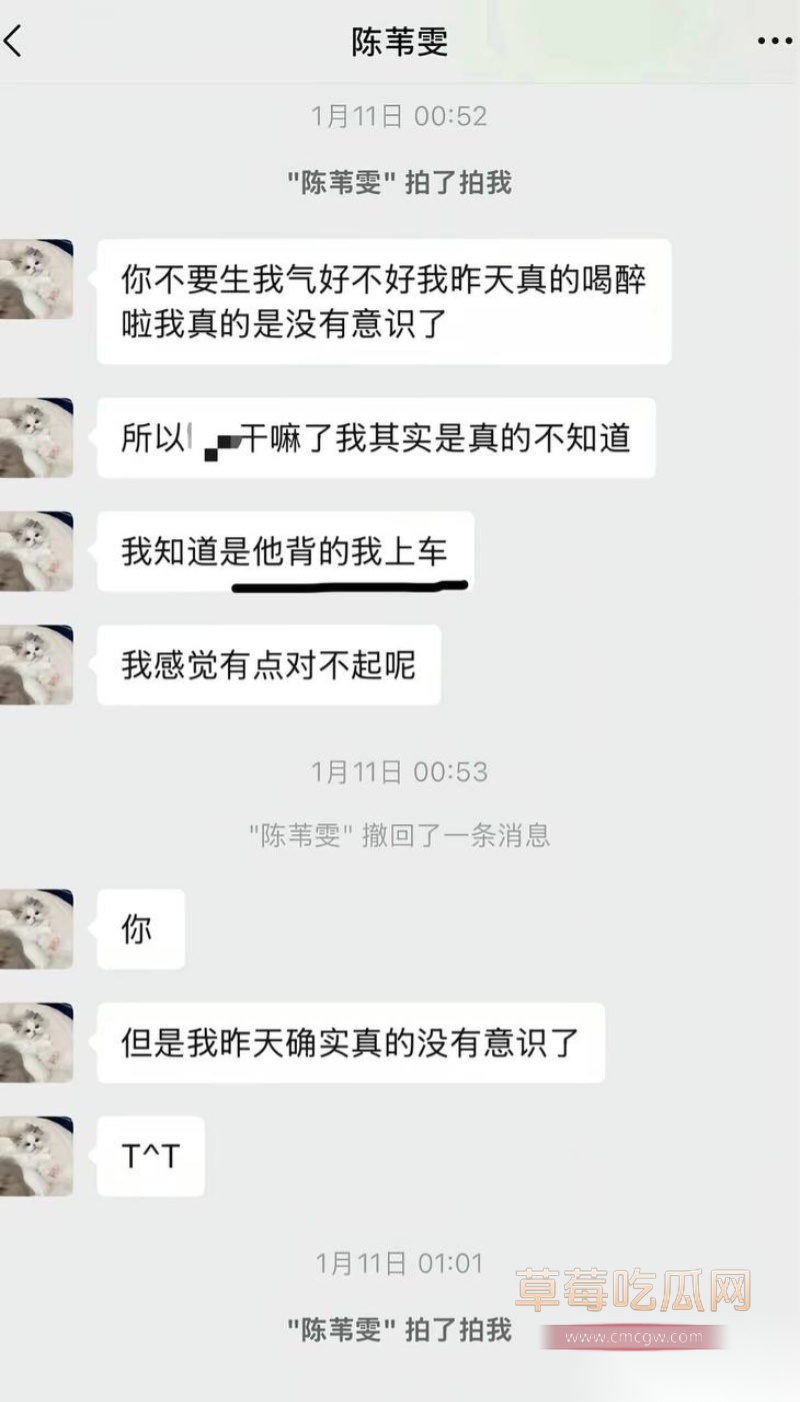The height and width of the screenshot is (1402, 800).
Task: Click the bottom '陈苇雯 拍了拍我' notice
Action: point(399,1332)
